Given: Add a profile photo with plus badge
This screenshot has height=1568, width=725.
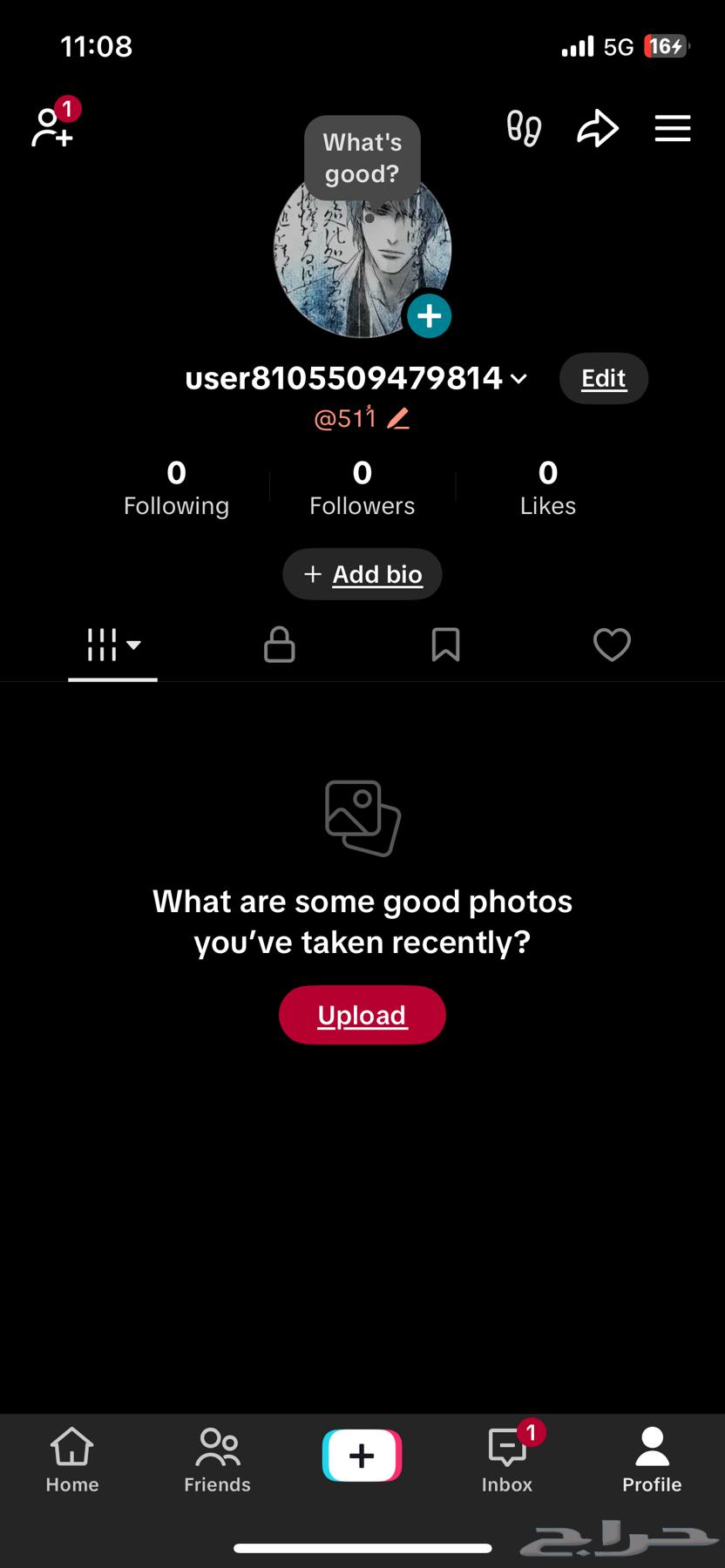Looking at the screenshot, I should [429, 315].
